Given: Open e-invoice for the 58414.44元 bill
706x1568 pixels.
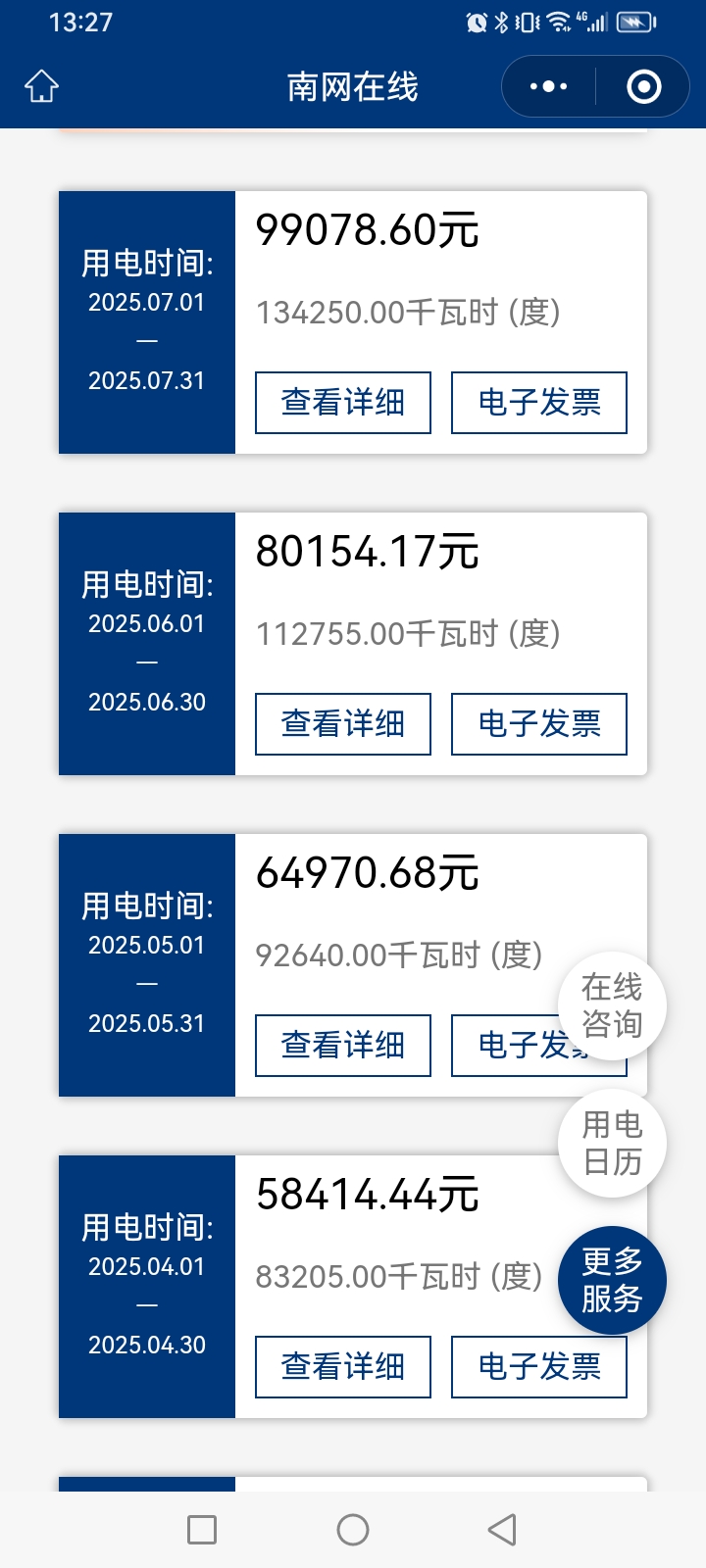Looking at the screenshot, I should click(538, 1366).
